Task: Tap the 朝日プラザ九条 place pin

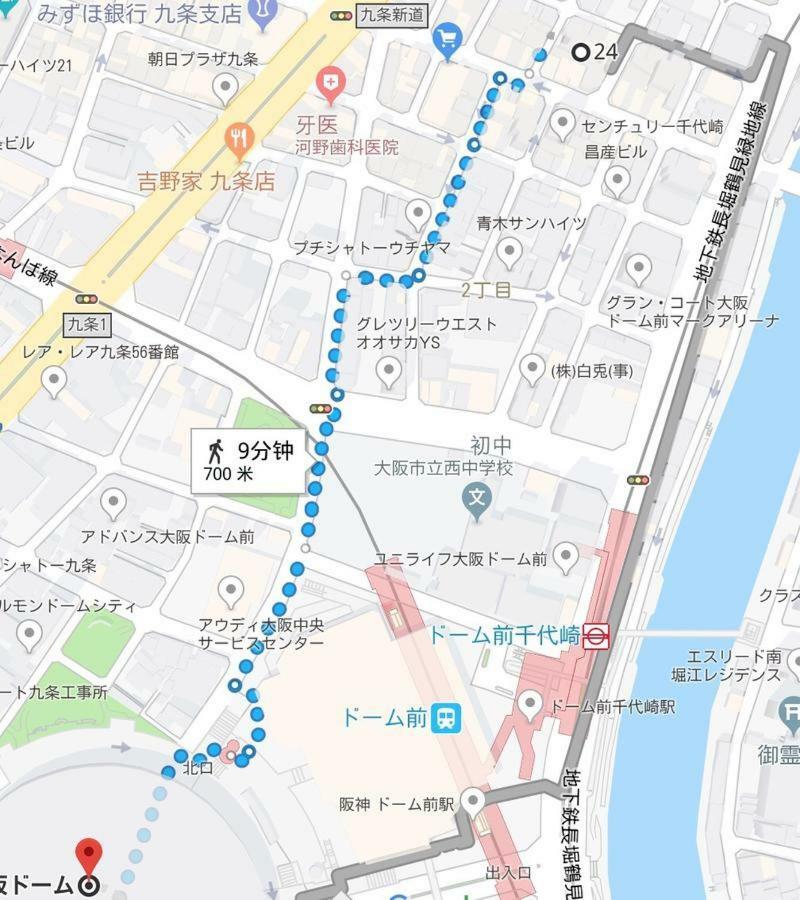Action: (226, 89)
